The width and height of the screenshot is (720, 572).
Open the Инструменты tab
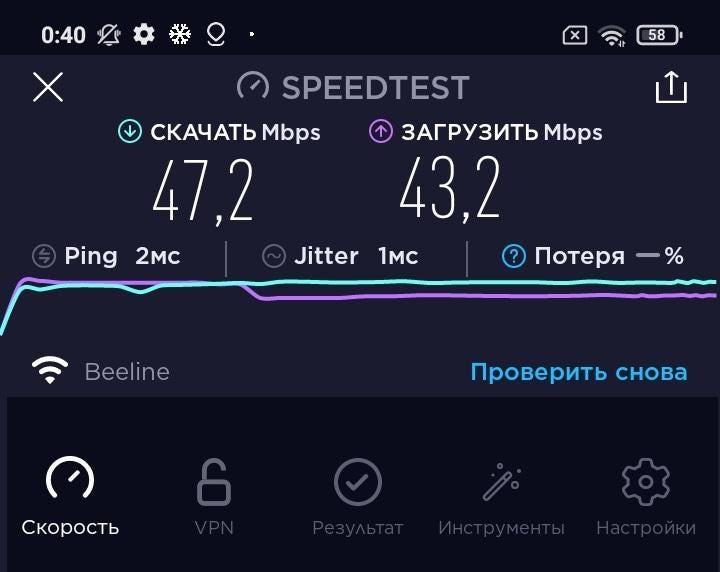click(501, 497)
